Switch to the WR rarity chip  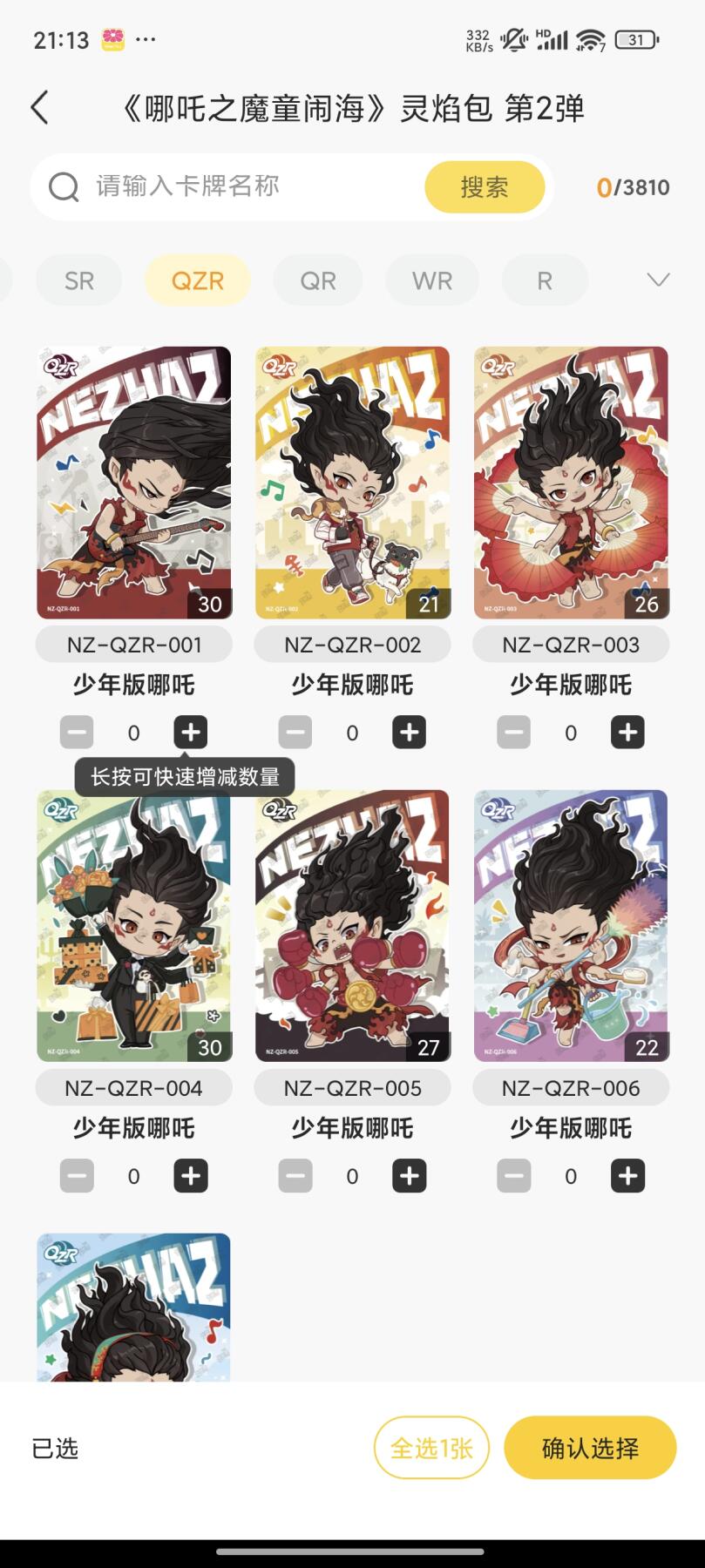point(432,280)
